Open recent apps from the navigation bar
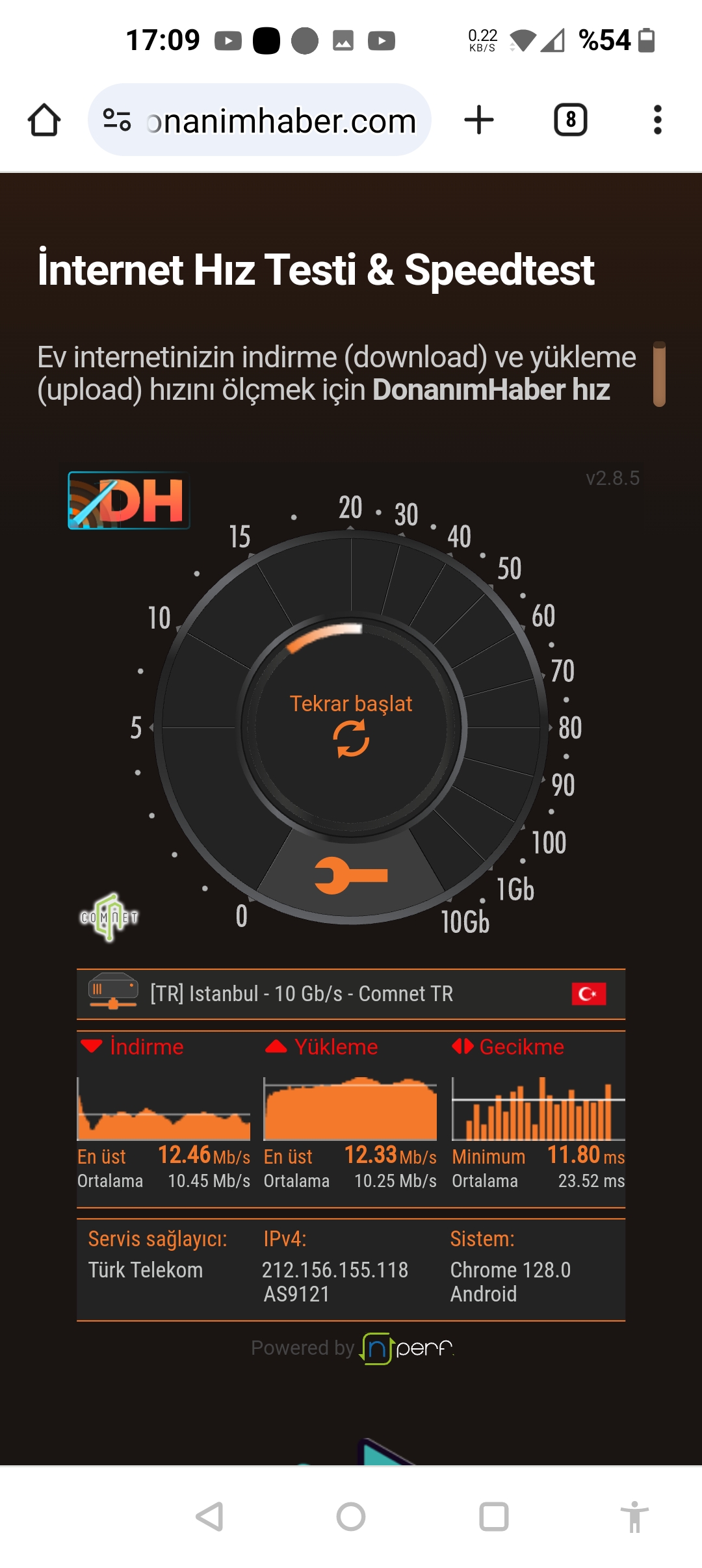The image size is (702, 1568). pos(494,1517)
